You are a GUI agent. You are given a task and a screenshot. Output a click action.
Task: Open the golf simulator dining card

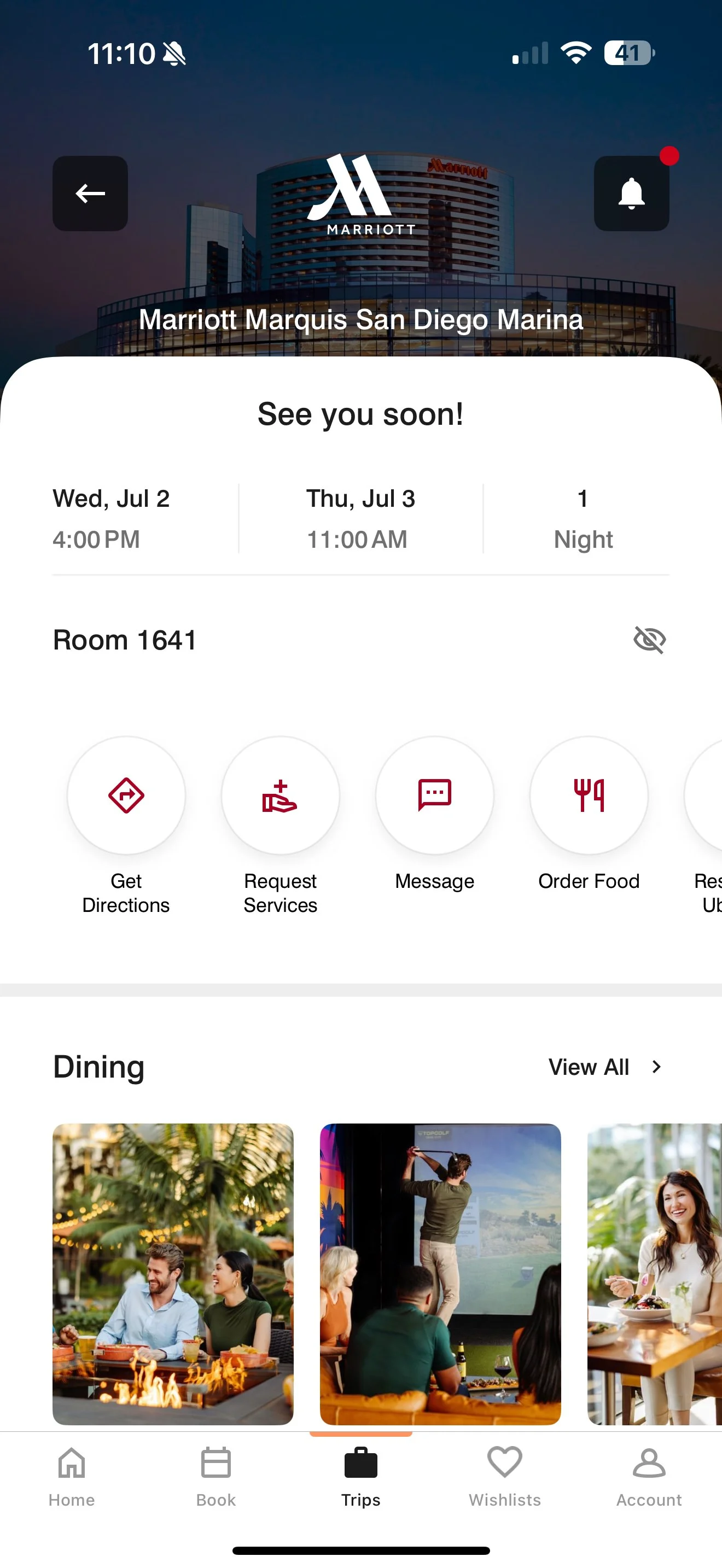[440, 1273]
